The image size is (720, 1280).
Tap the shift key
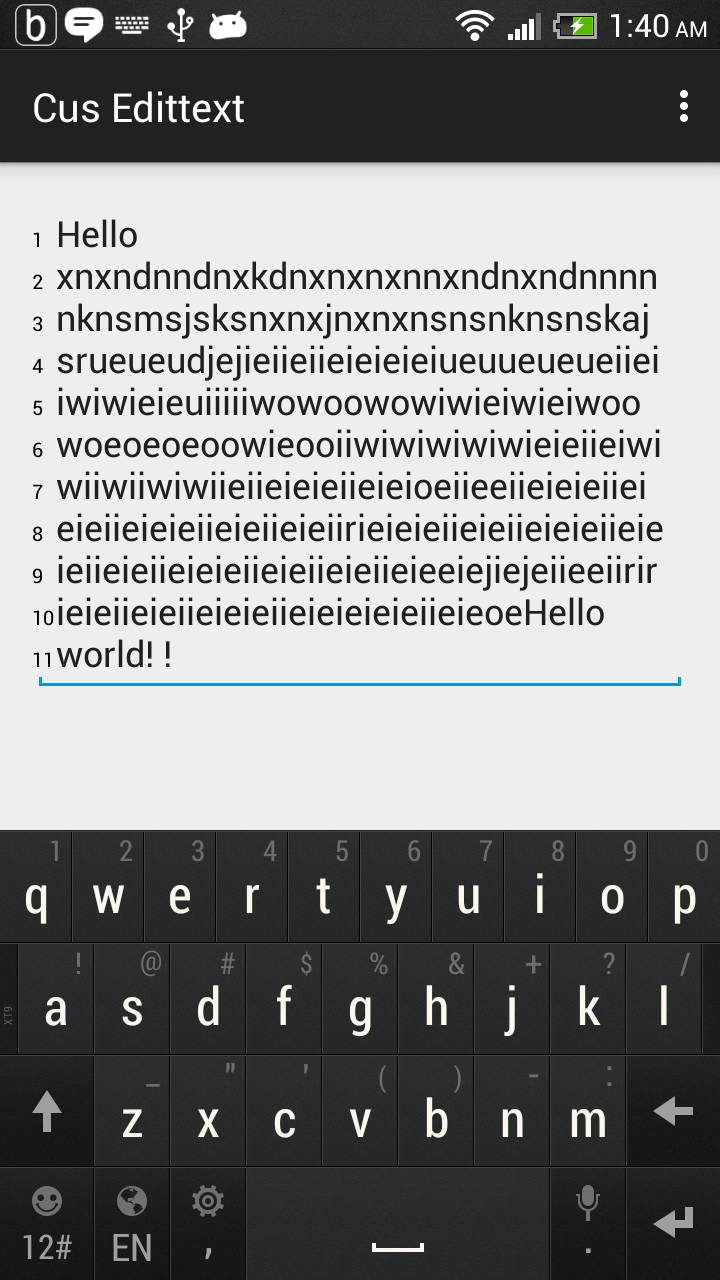47,1111
